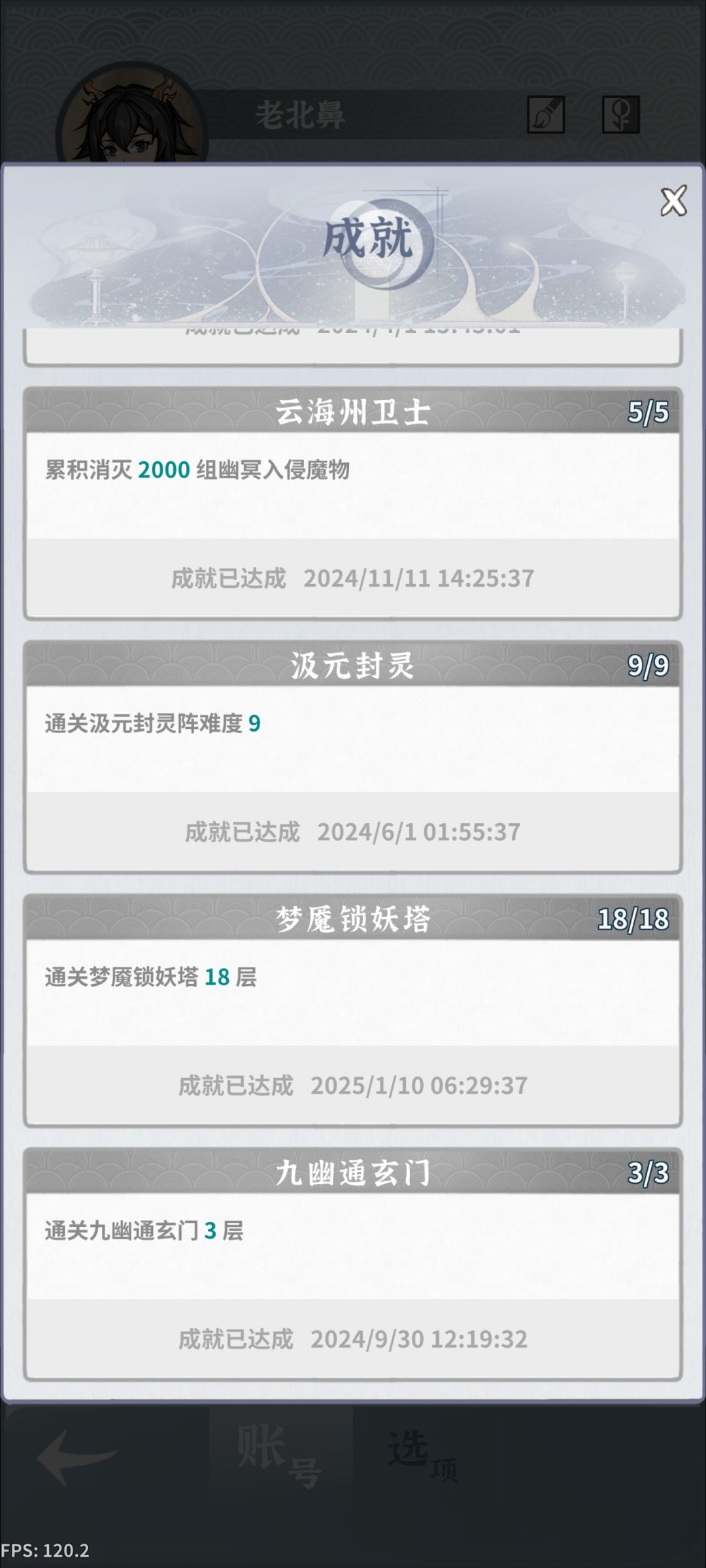
Task: Select the 云海州卫士 achievement card
Action: click(353, 503)
